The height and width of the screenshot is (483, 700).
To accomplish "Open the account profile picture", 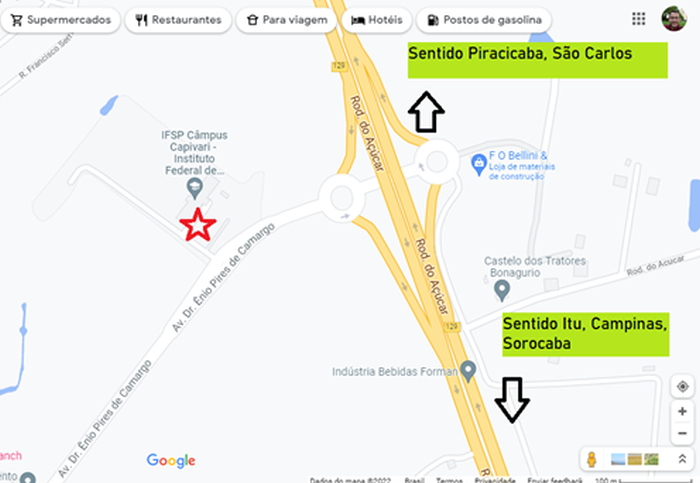I will 674,19.
